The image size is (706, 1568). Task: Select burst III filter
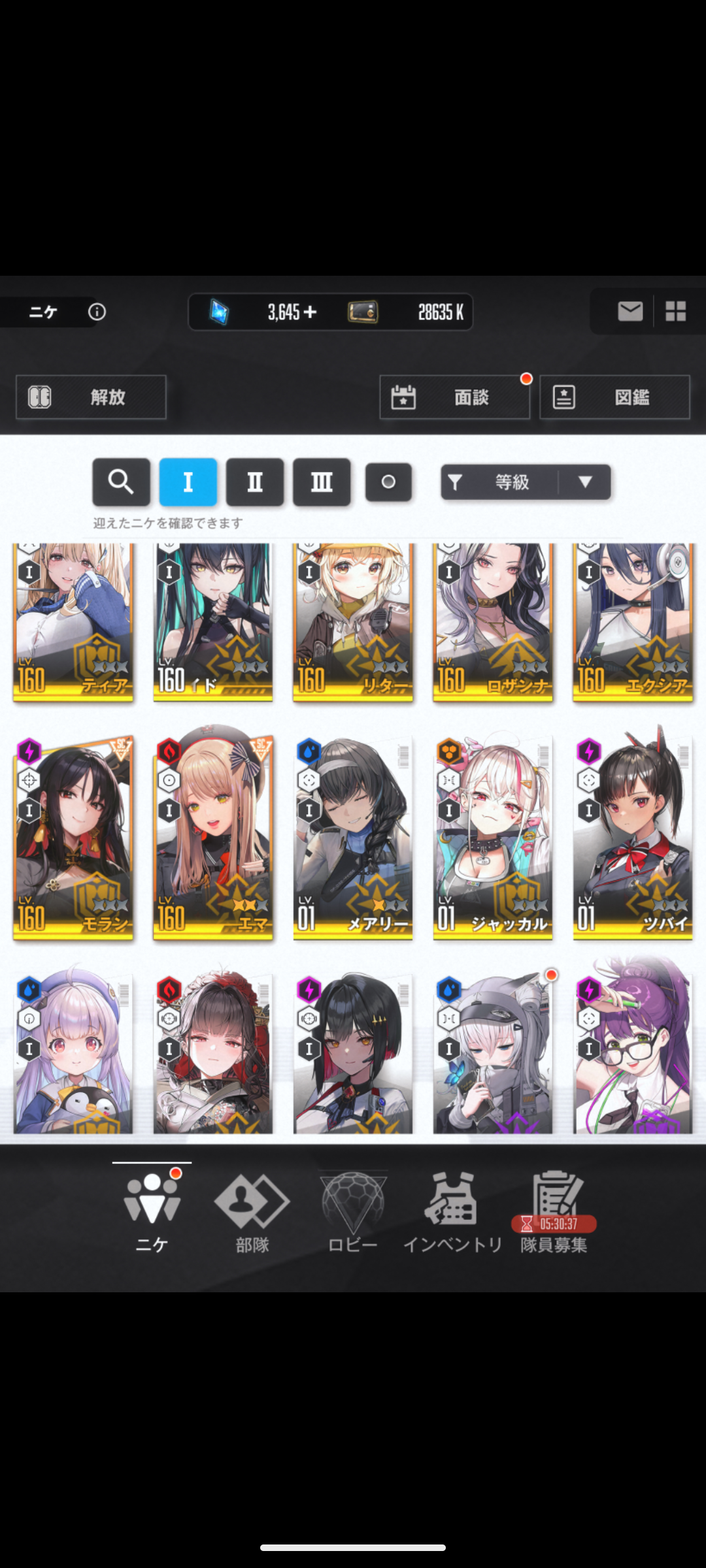click(322, 482)
